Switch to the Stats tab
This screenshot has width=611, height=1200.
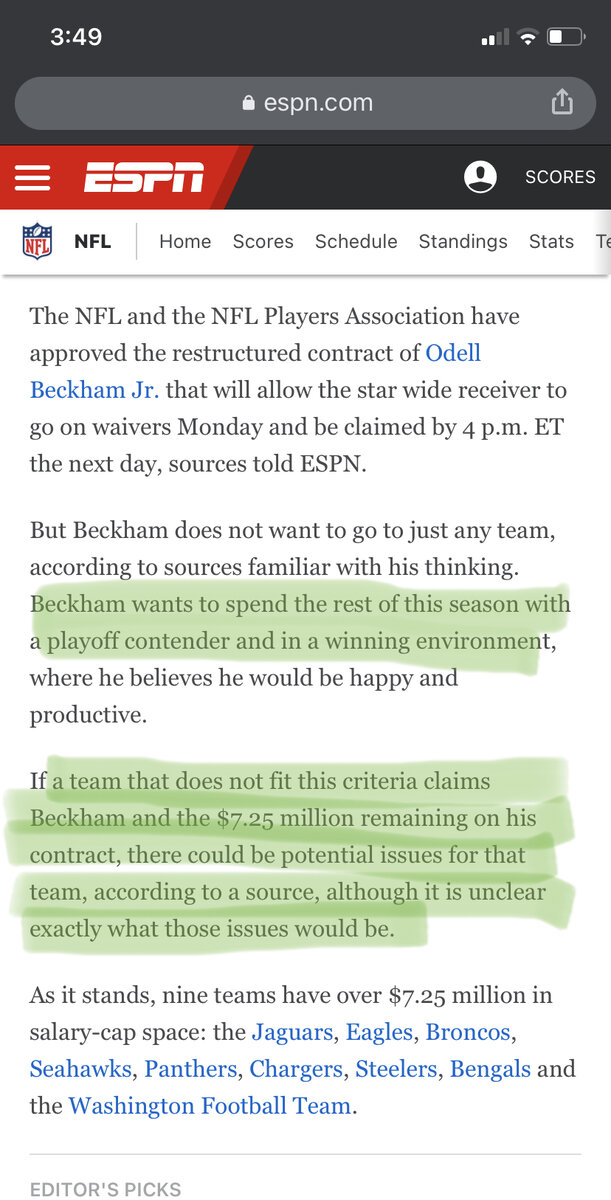(551, 242)
